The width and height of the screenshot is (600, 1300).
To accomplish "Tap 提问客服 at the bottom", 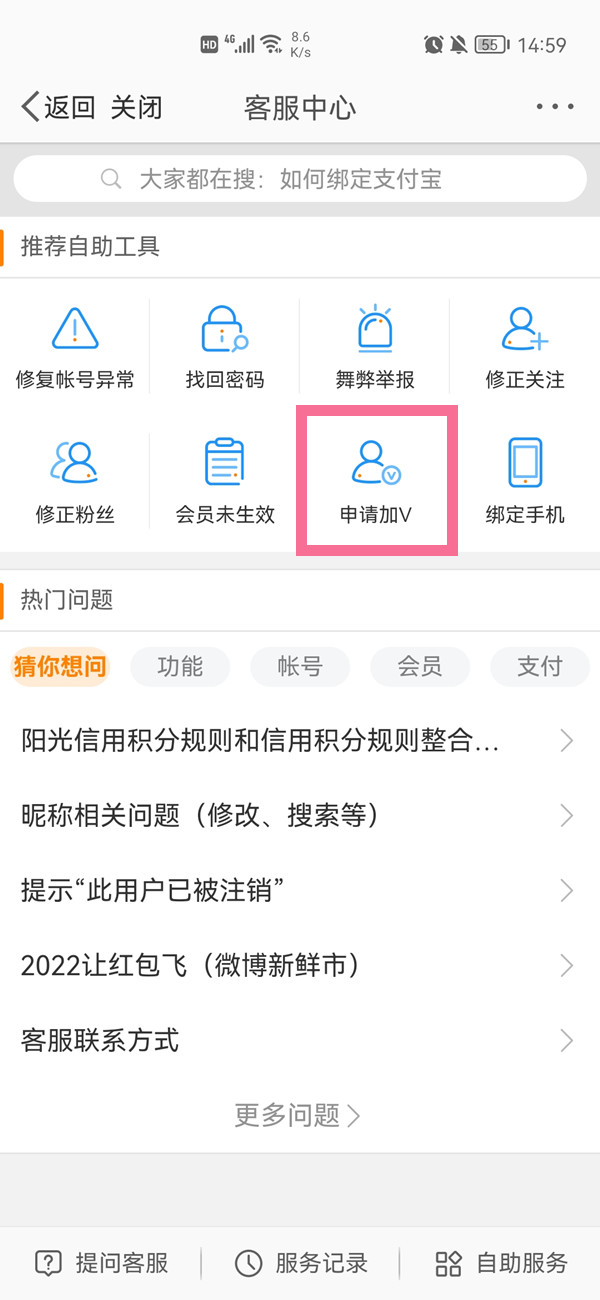I will pyautogui.click(x=101, y=1263).
